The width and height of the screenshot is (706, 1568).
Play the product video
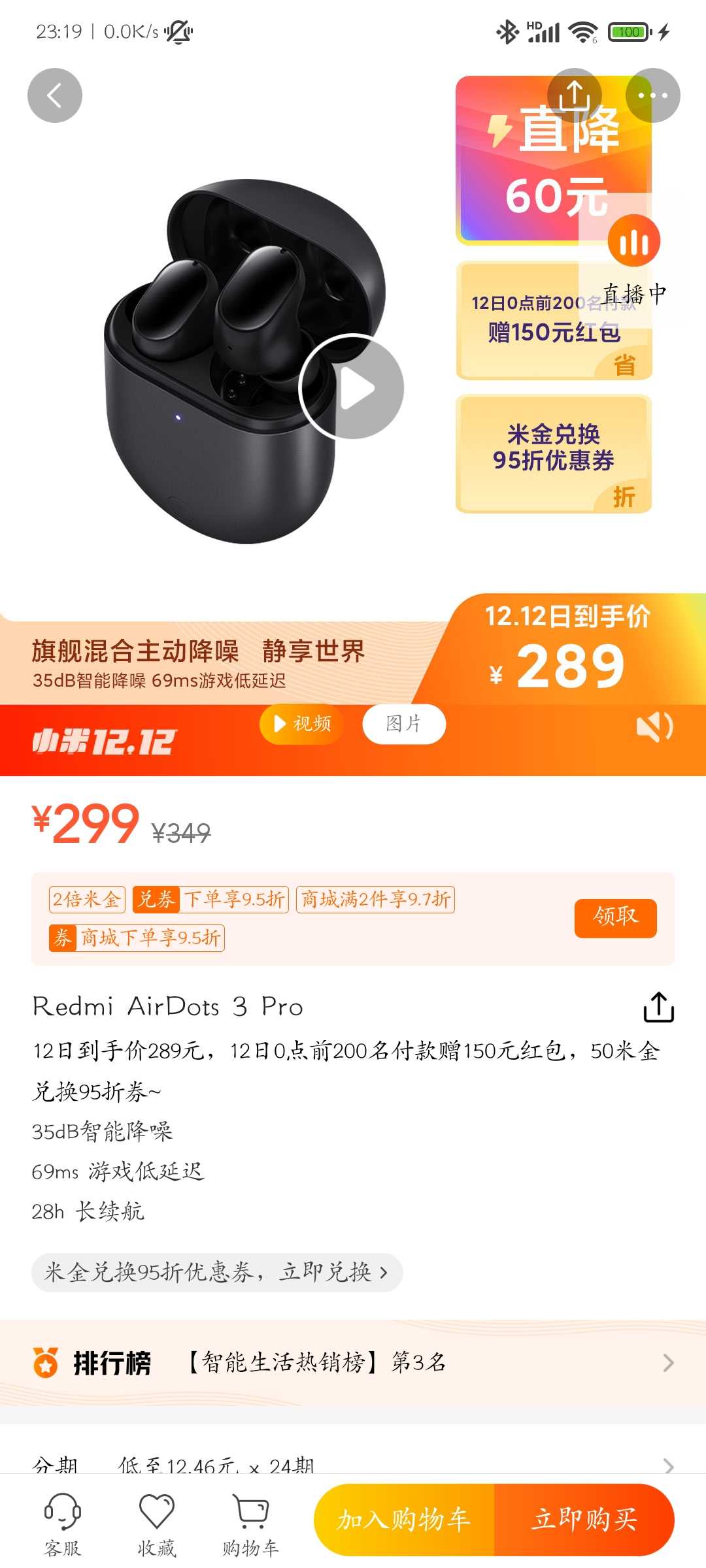tap(352, 387)
